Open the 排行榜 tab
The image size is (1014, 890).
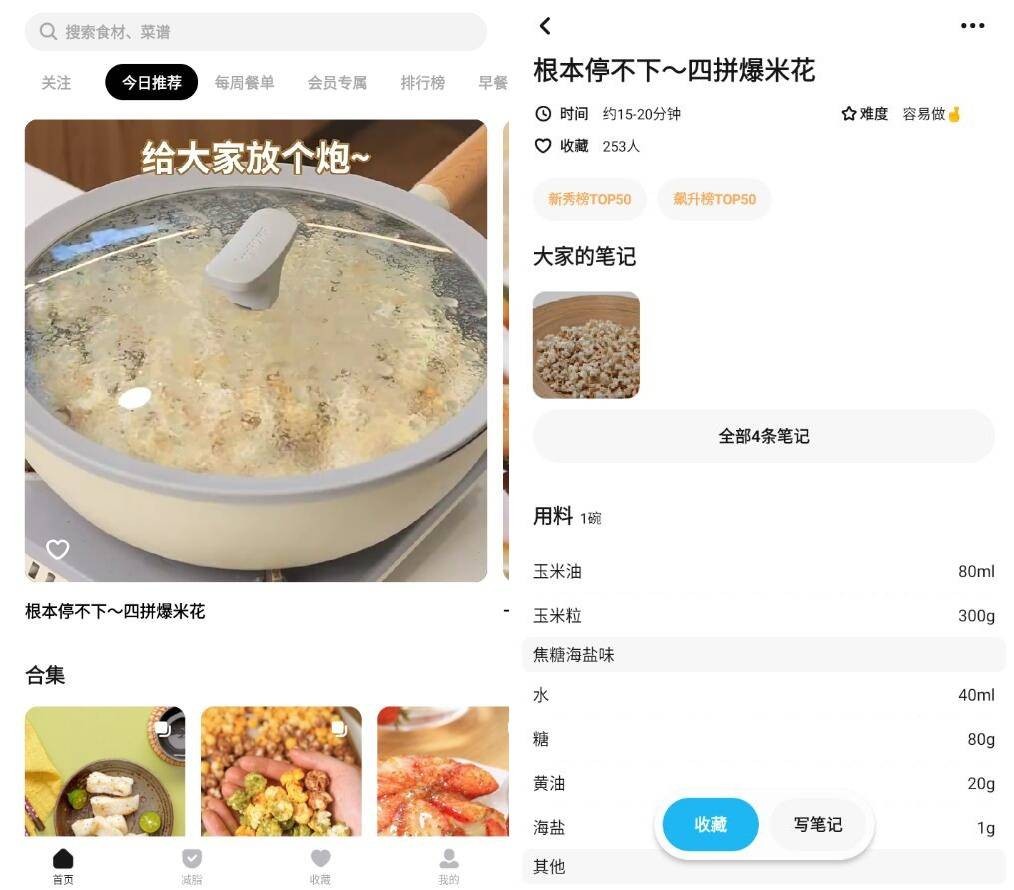coord(422,83)
